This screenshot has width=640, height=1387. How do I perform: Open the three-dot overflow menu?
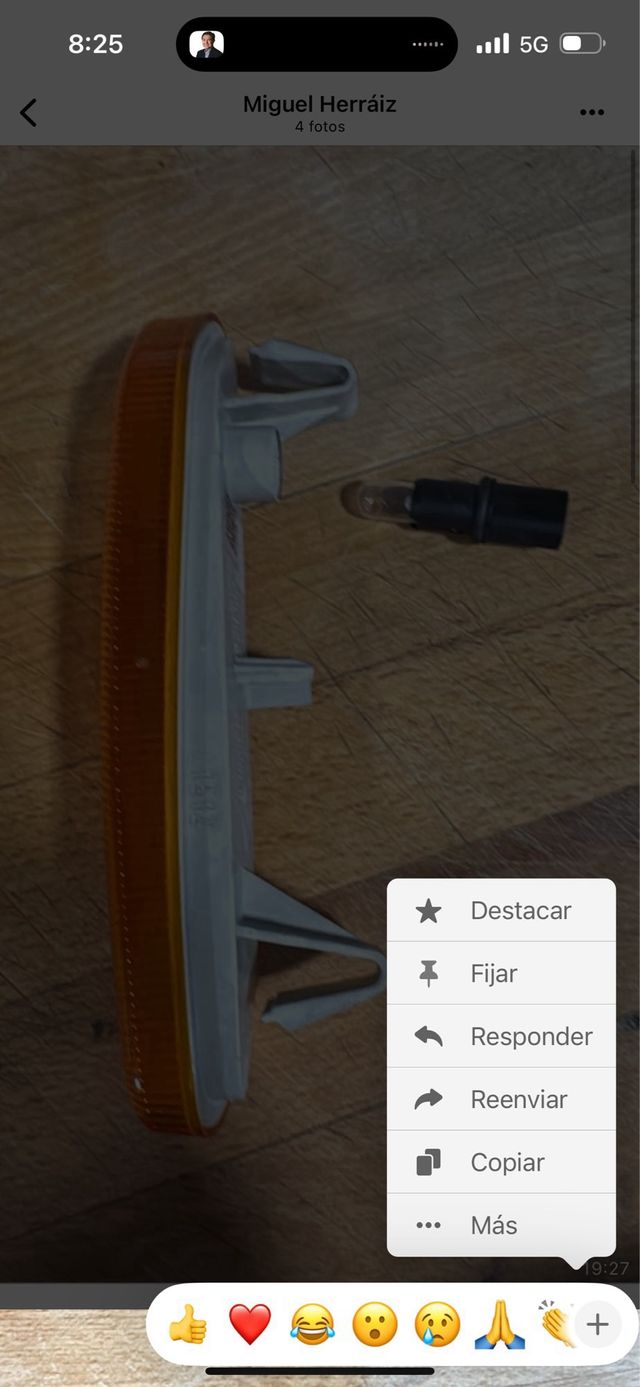coord(592,112)
